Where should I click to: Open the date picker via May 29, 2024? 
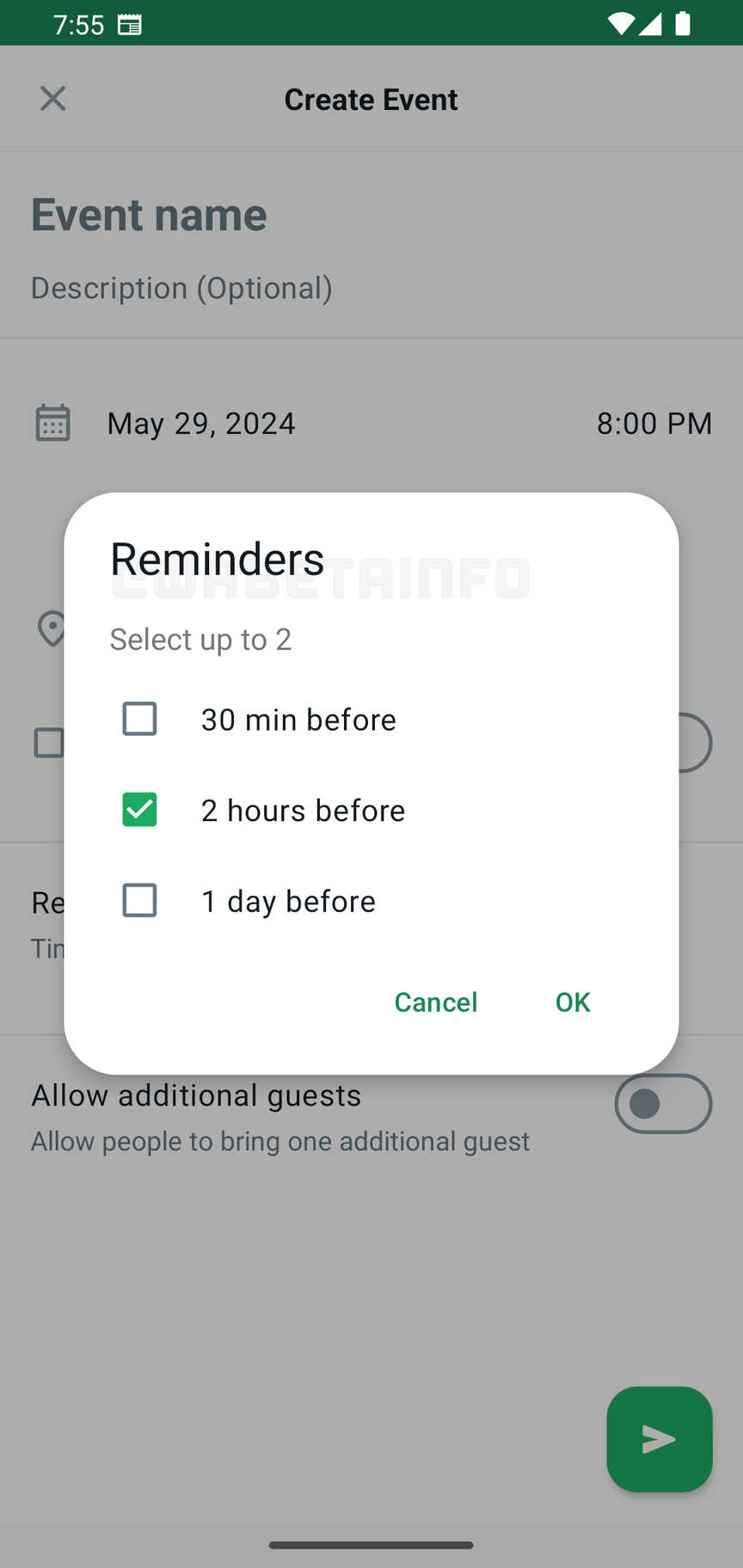click(x=200, y=422)
